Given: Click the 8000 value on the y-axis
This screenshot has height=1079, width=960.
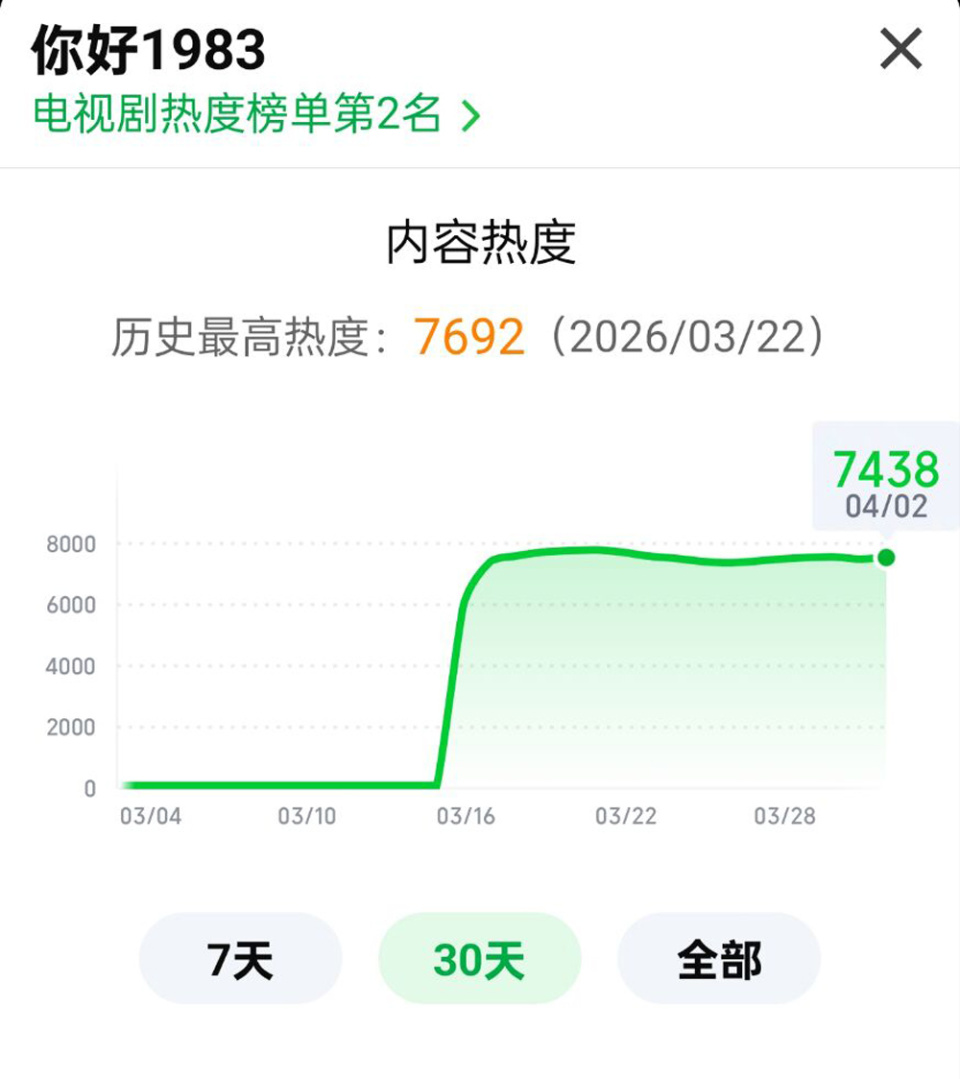Looking at the screenshot, I should point(71,543).
